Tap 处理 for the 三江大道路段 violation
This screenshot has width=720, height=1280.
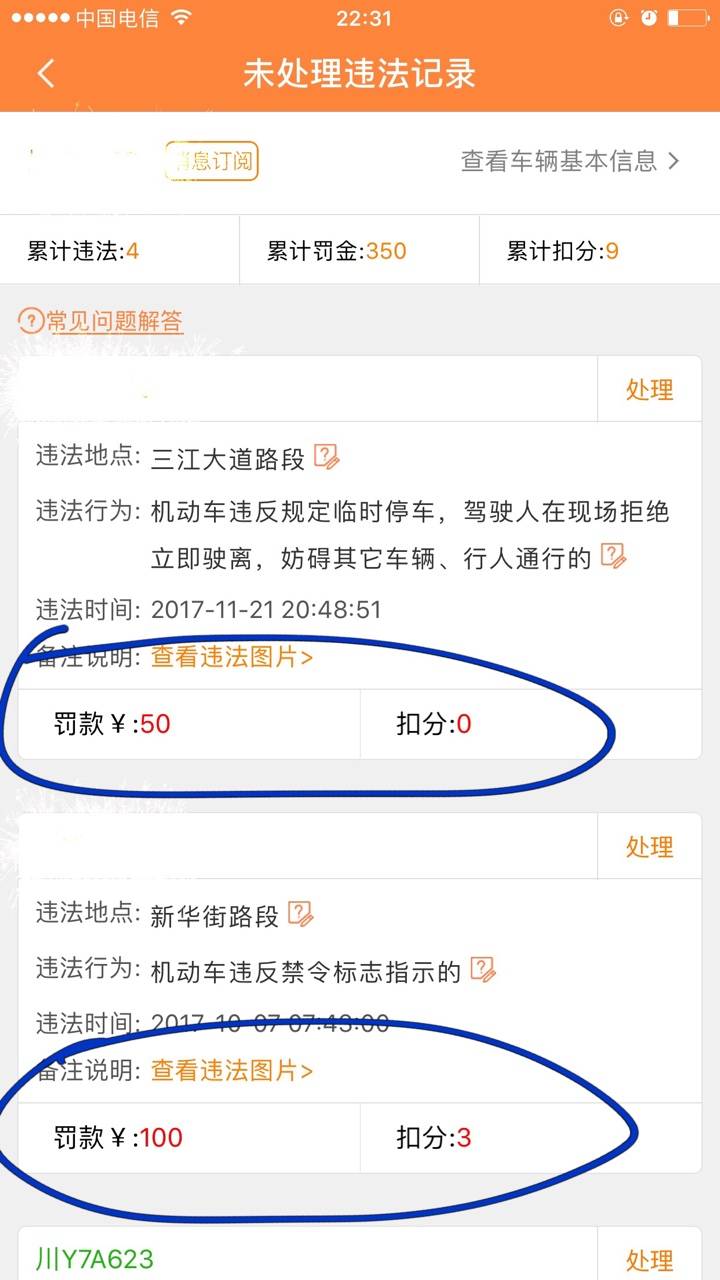pos(649,390)
